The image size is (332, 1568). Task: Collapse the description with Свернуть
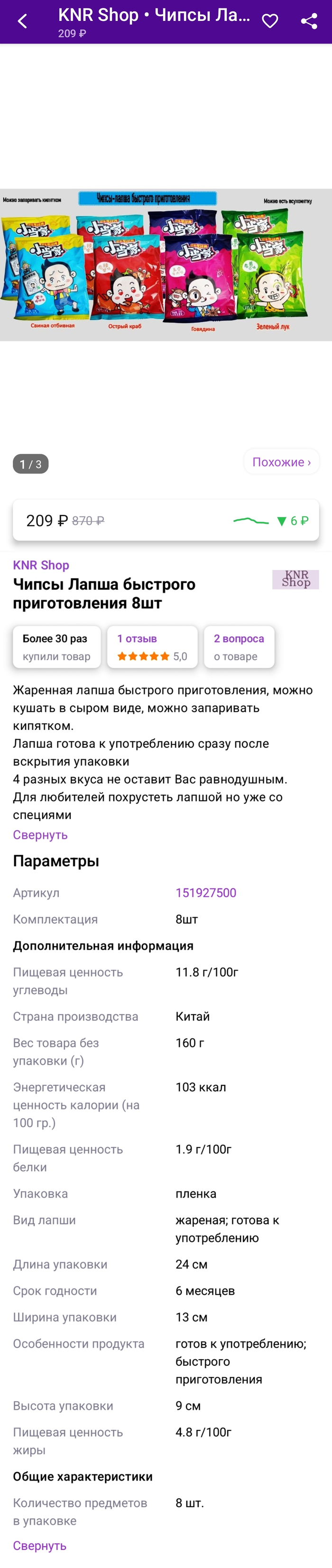40,834
